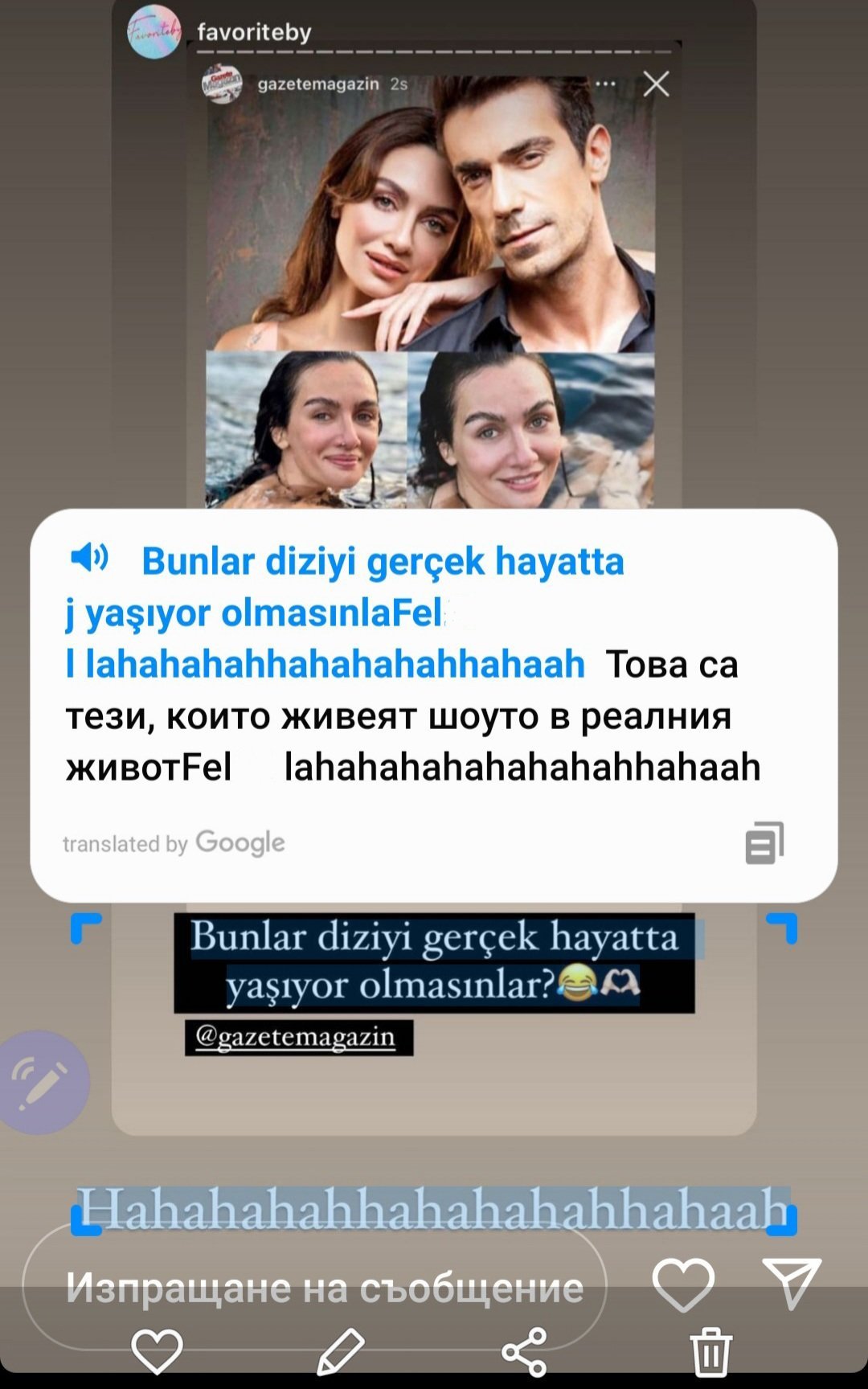Image resolution: width=868 pixels, height=1389 pixels.
Task: Copy the translated text
Action: (764, 843)
